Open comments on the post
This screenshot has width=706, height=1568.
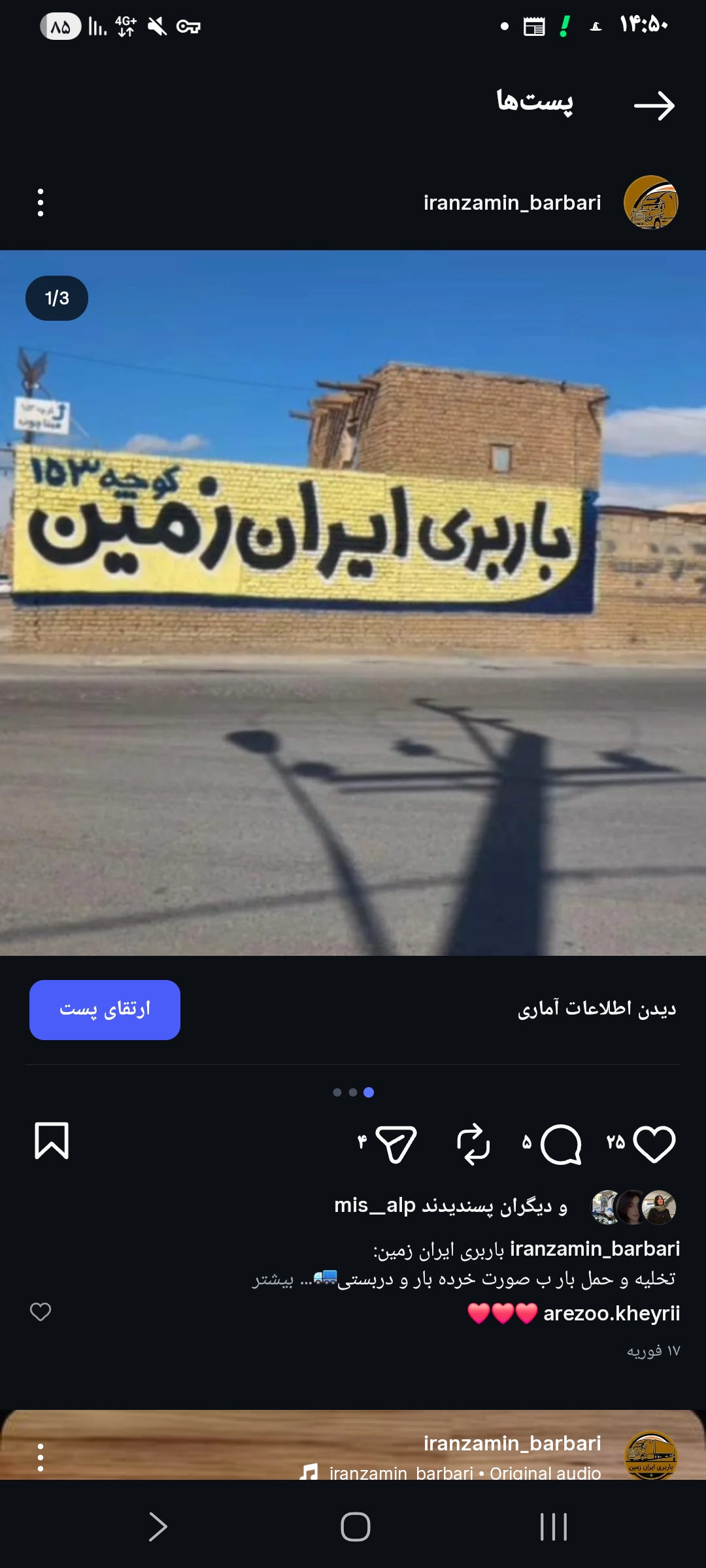point(561,1144)
